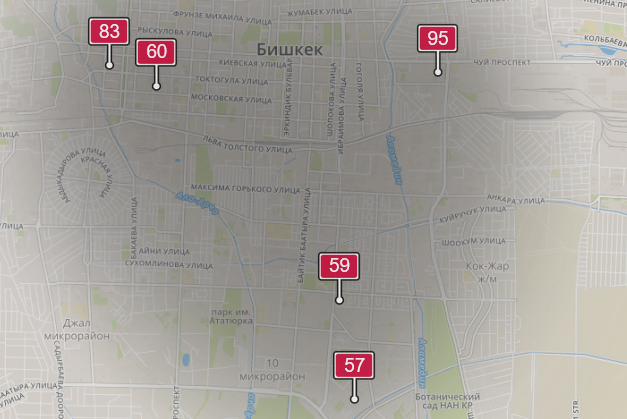
Task: View details for the marker showing 59
Action: [x=339, y=266]
